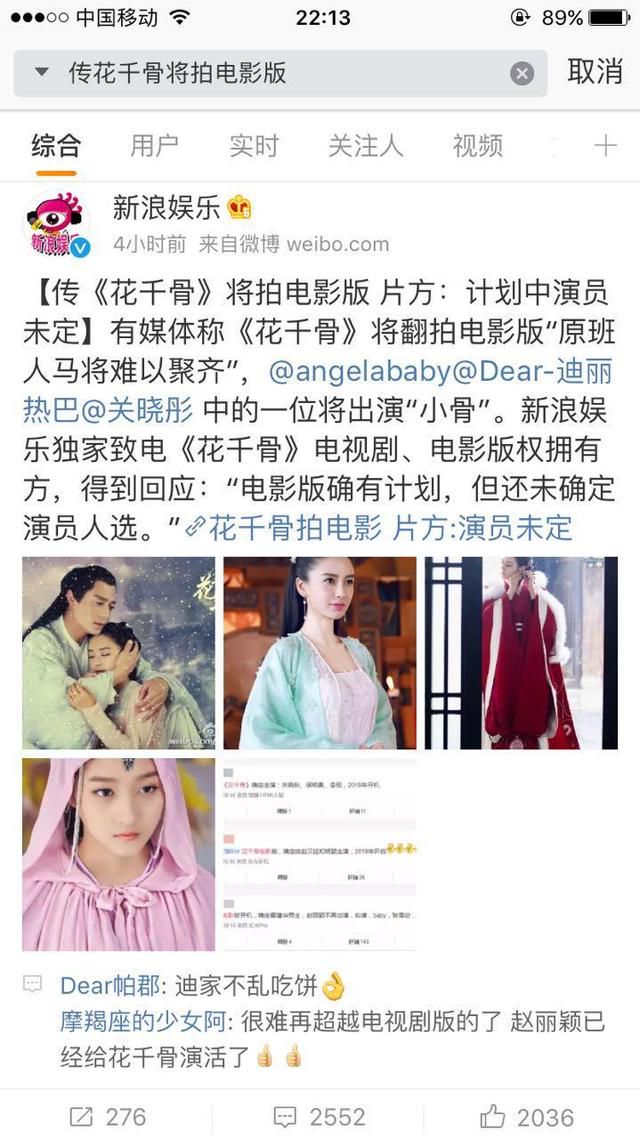Screen dimensions: 640x1139
Task: Open the @angelababy mention link
Action: (x=359, y=372)
